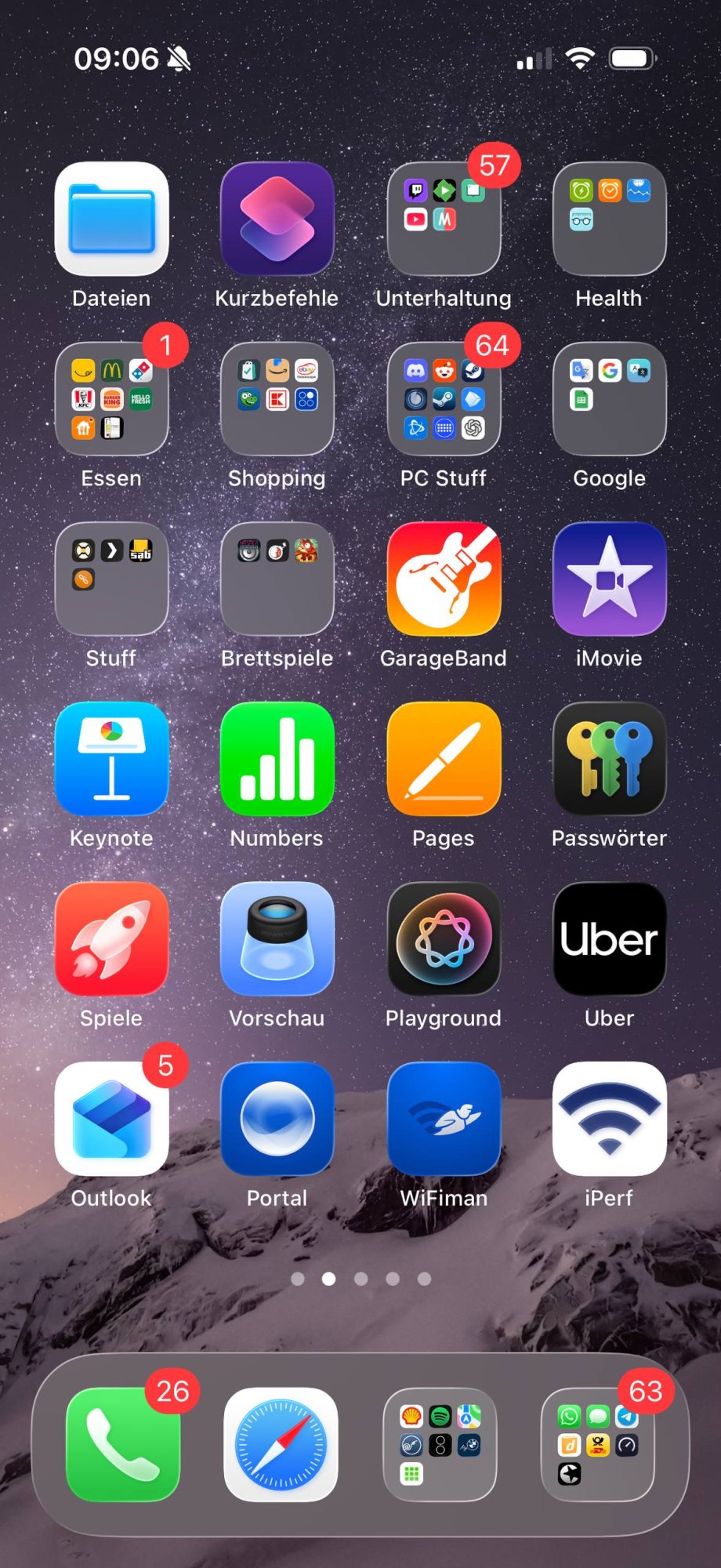Launch GarageBand

(x=444, y=579)
